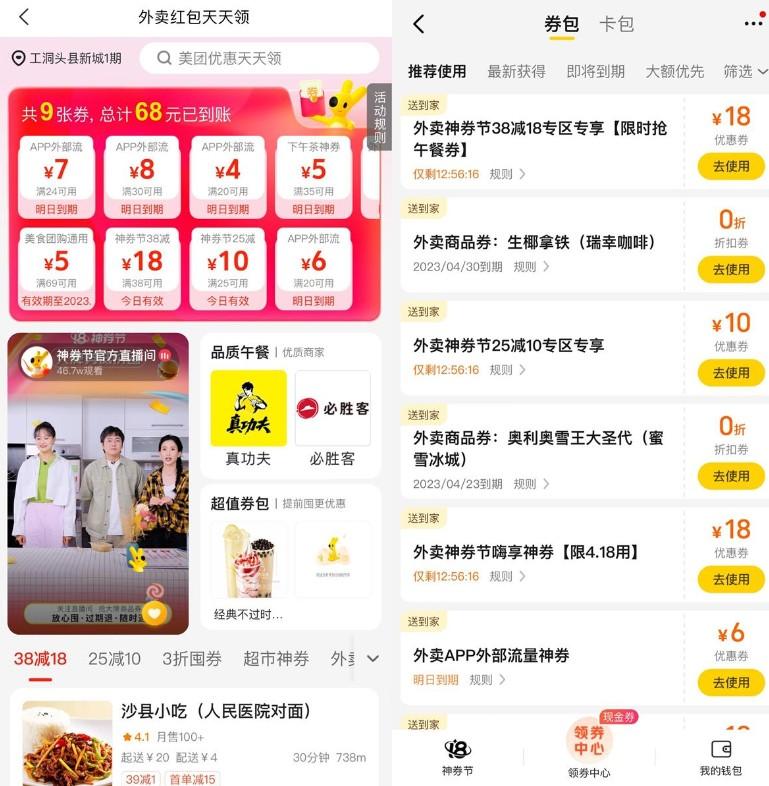Open the 必胜客 merchant tile
The image size is (769, 786).
(x=332, y=418)
